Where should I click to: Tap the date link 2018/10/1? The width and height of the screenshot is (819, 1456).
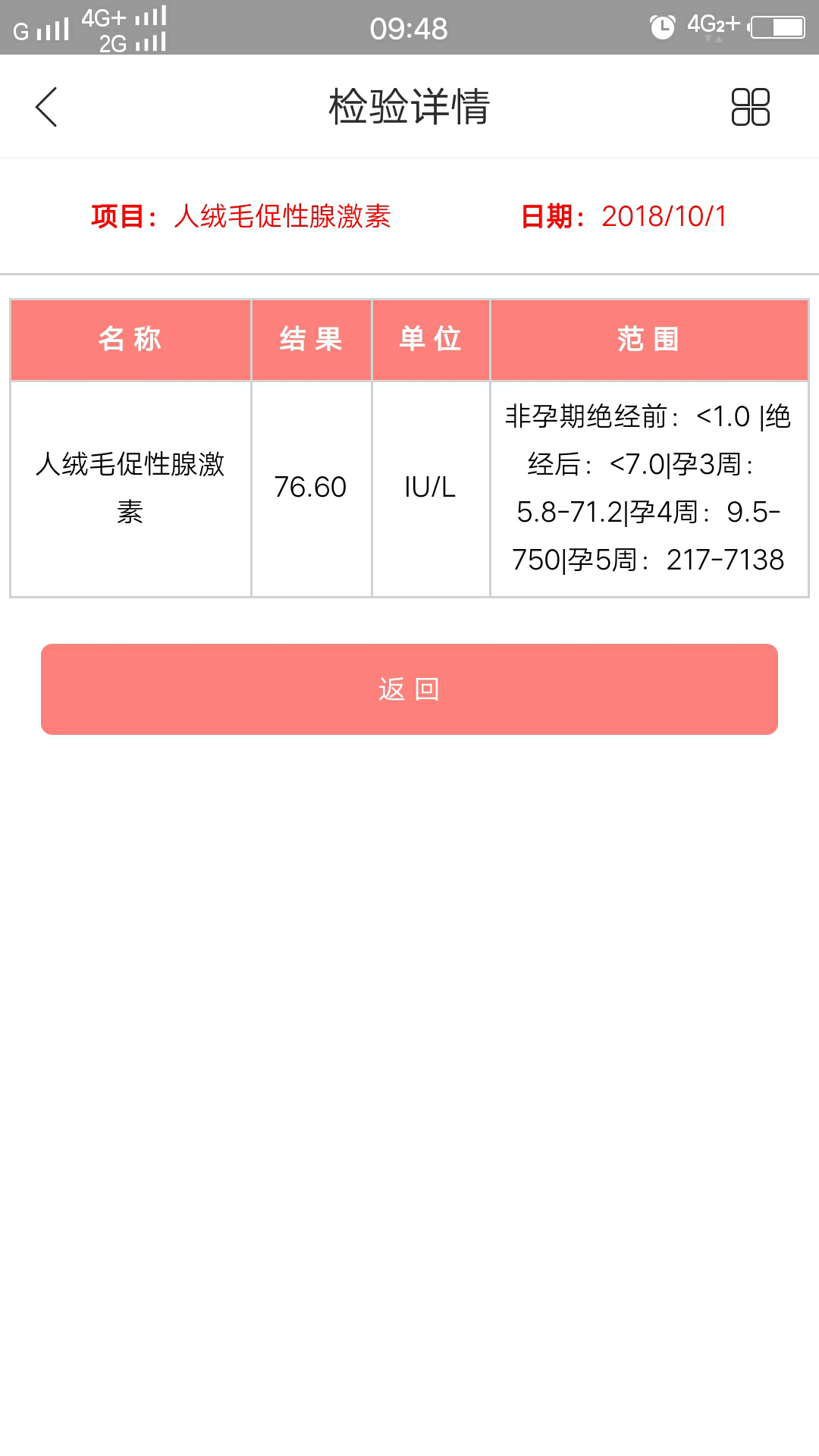point(664,216)
